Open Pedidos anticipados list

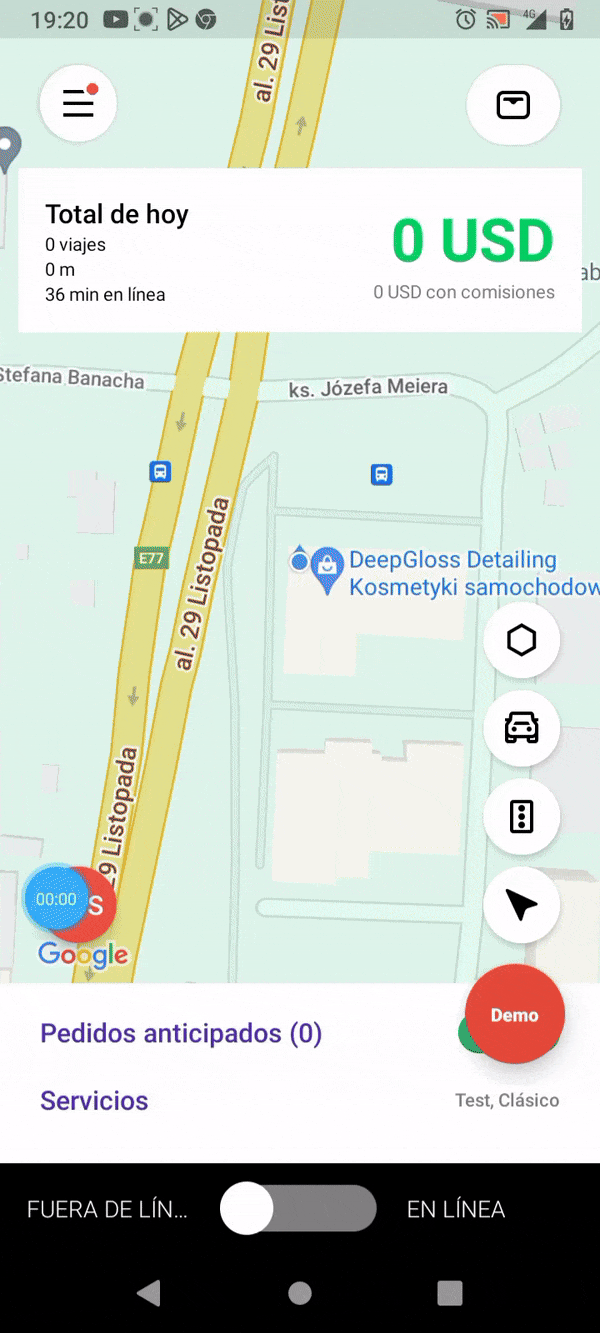point(181,1033)
